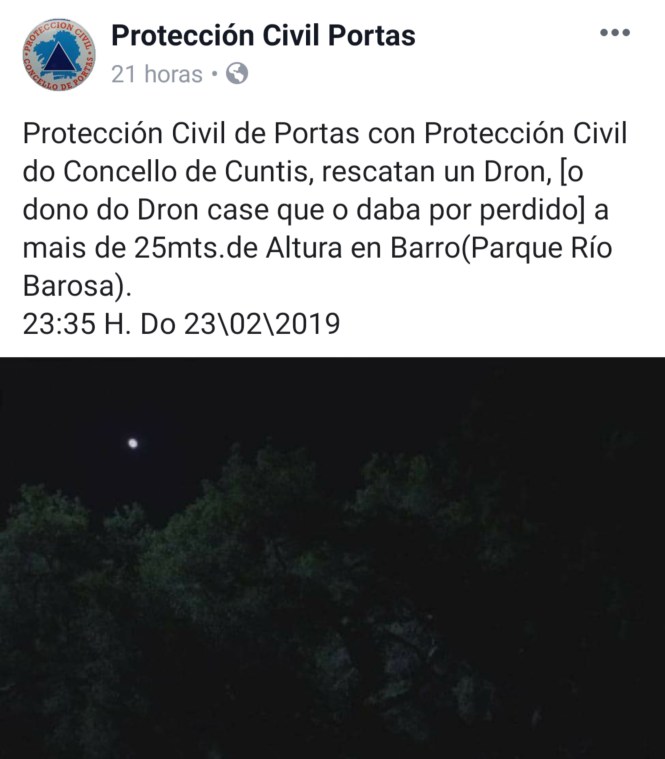Open the post via the 21 horas timestamp

pyautogui.click(x=157, y=74)
